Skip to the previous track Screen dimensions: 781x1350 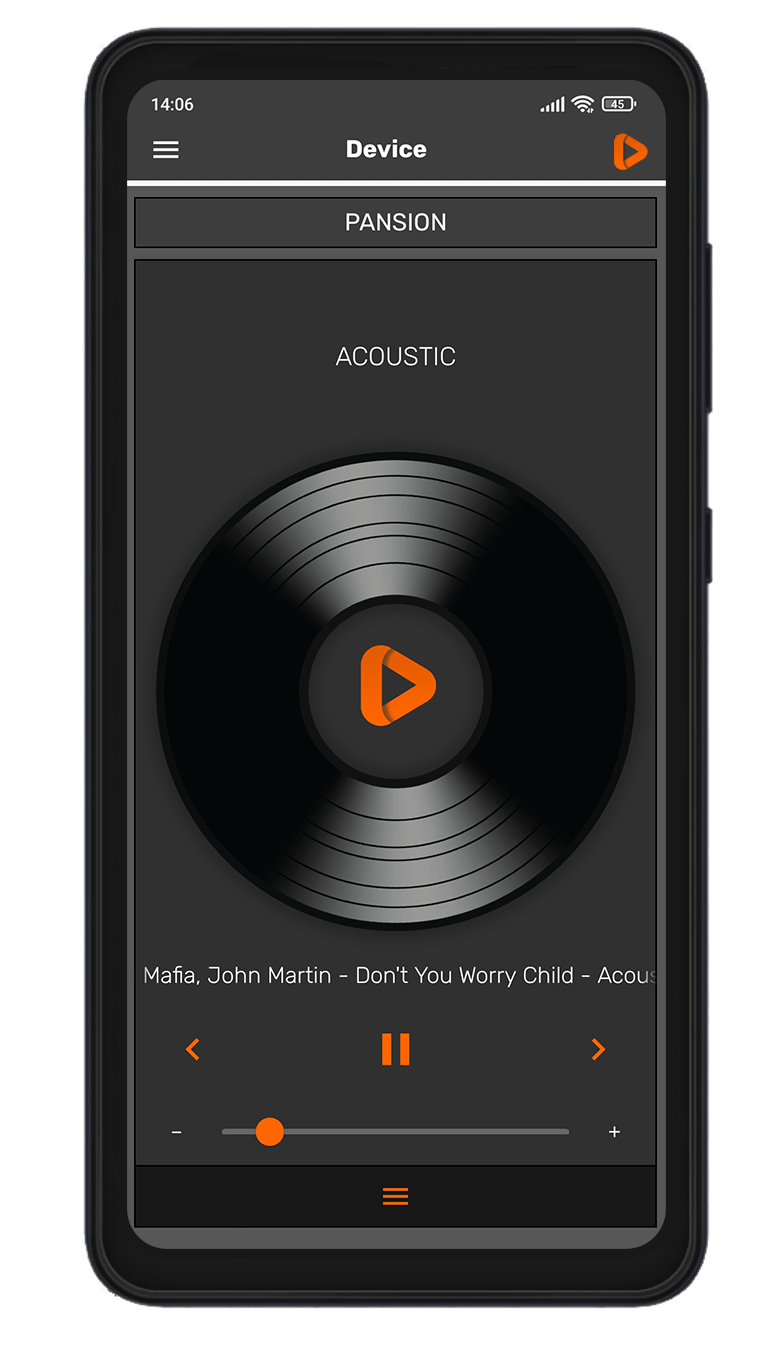pyautogui.click(x=193, y=1049)
